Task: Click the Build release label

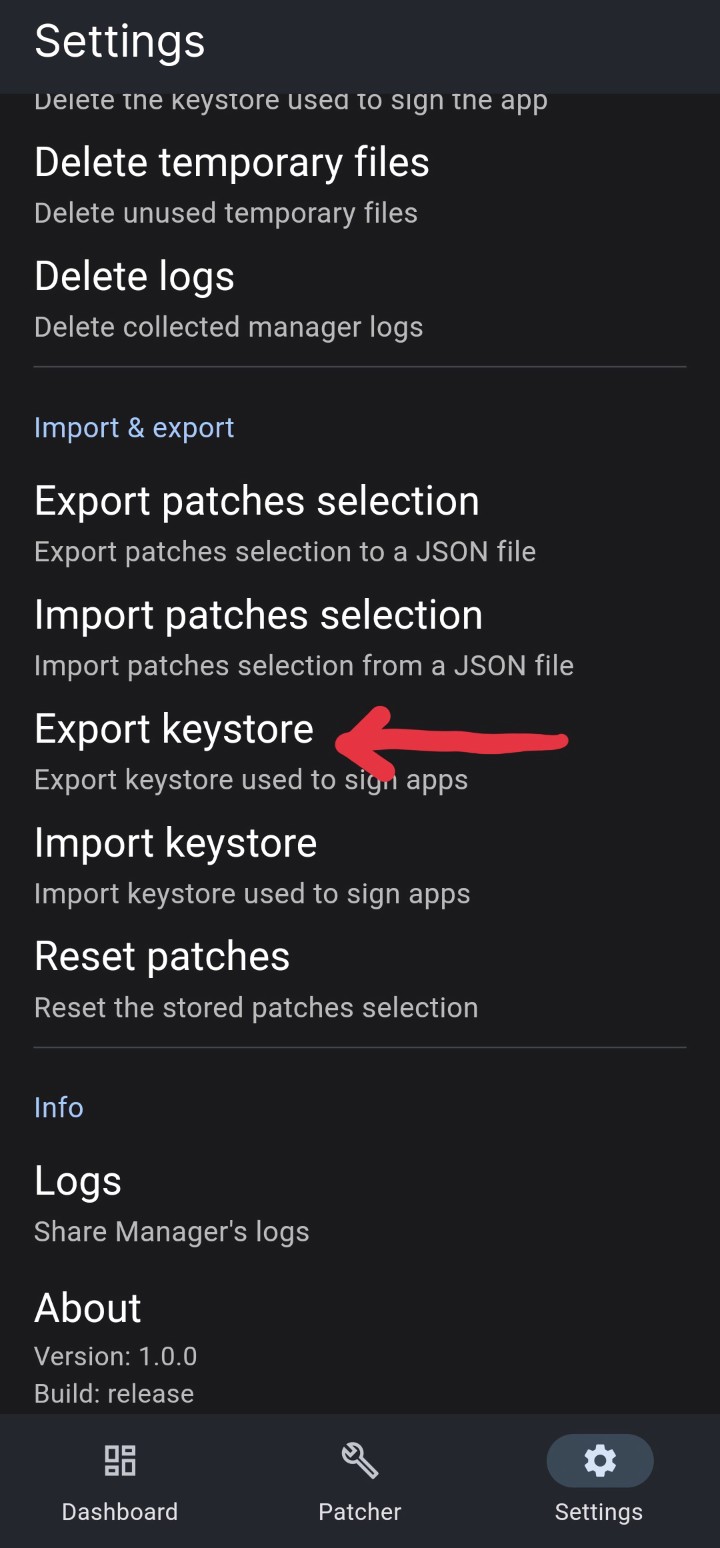Action: click(x=114, y=1393)
